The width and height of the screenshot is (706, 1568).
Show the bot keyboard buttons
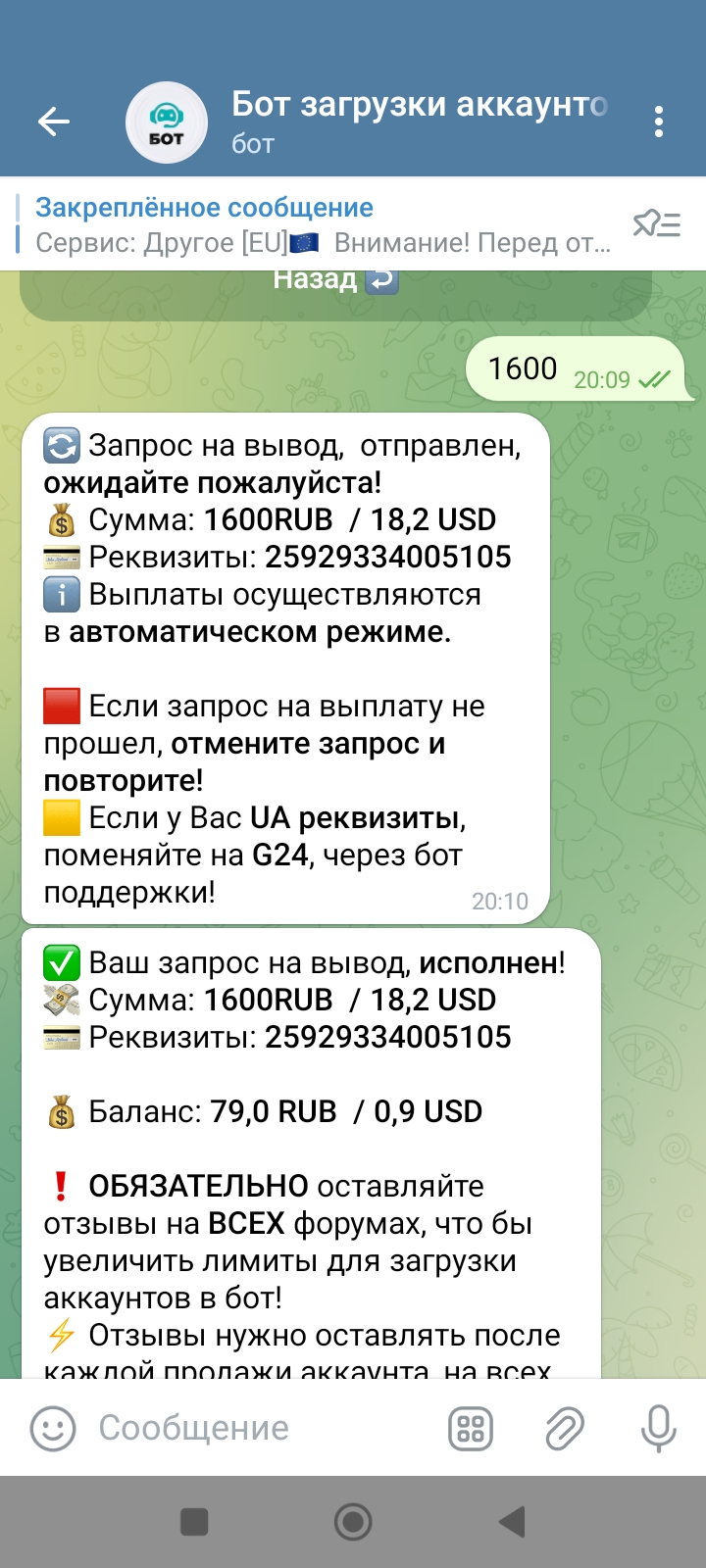pos(471,1428)
